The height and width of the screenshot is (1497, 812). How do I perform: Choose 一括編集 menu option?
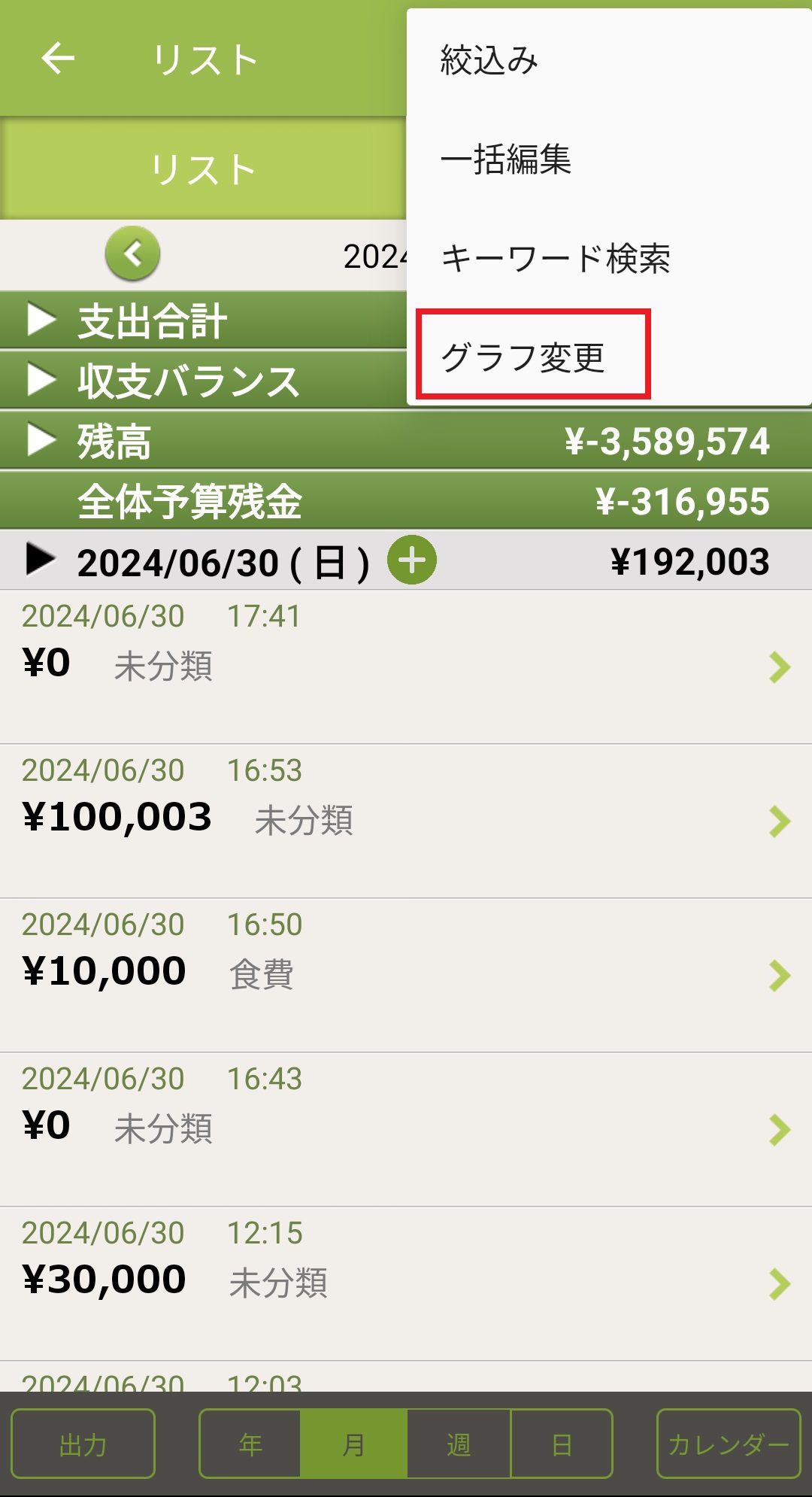[x=505, y=159]
